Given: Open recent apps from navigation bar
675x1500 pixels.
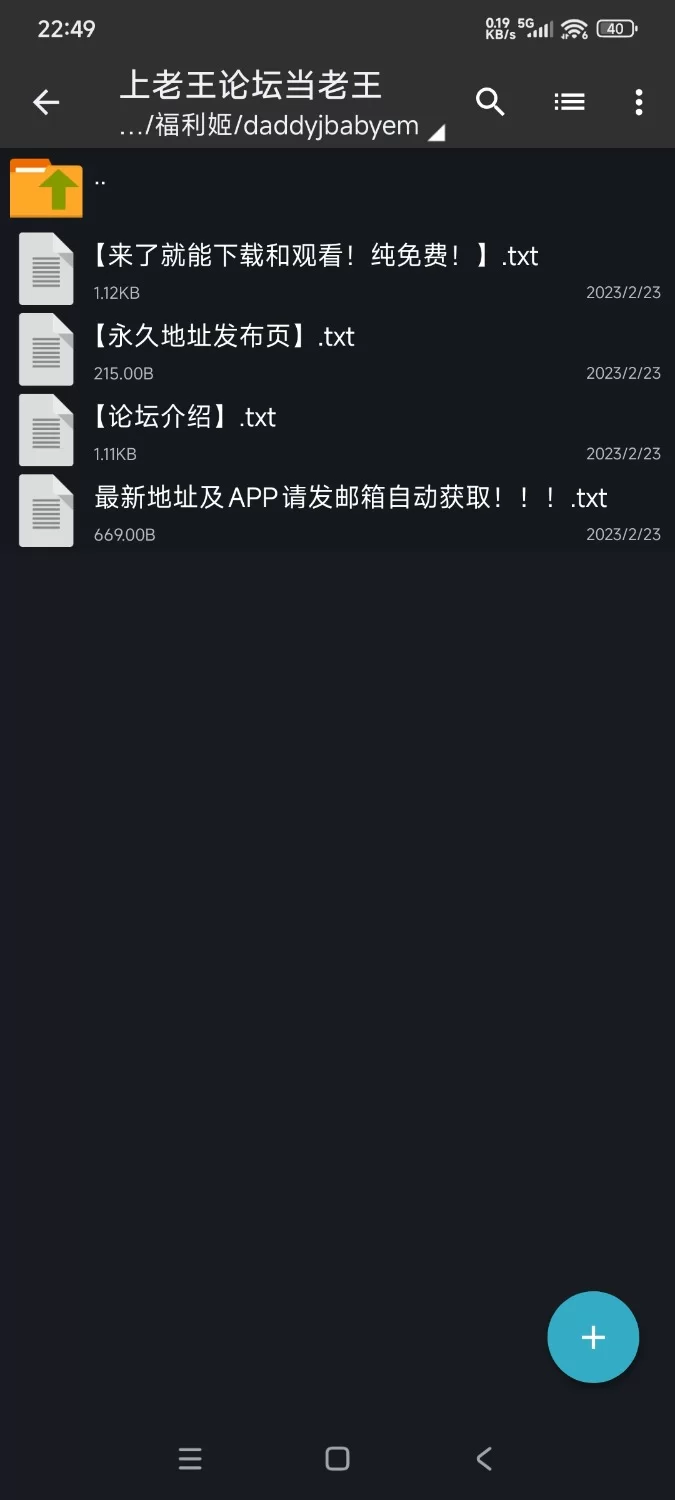Looking at the screenshot, I should tap(190, 1459).
